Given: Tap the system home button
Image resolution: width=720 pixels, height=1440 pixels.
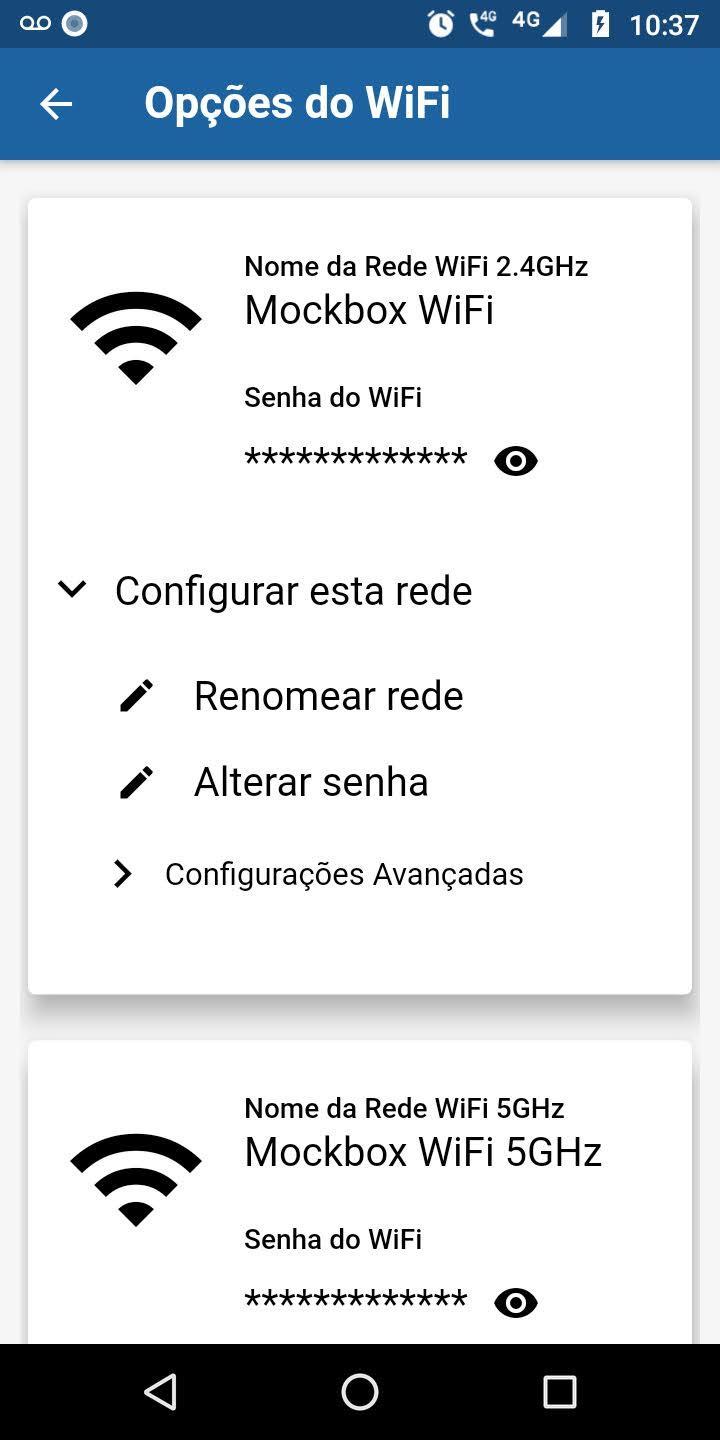Looking at the screenshot, I should 360,1391.
